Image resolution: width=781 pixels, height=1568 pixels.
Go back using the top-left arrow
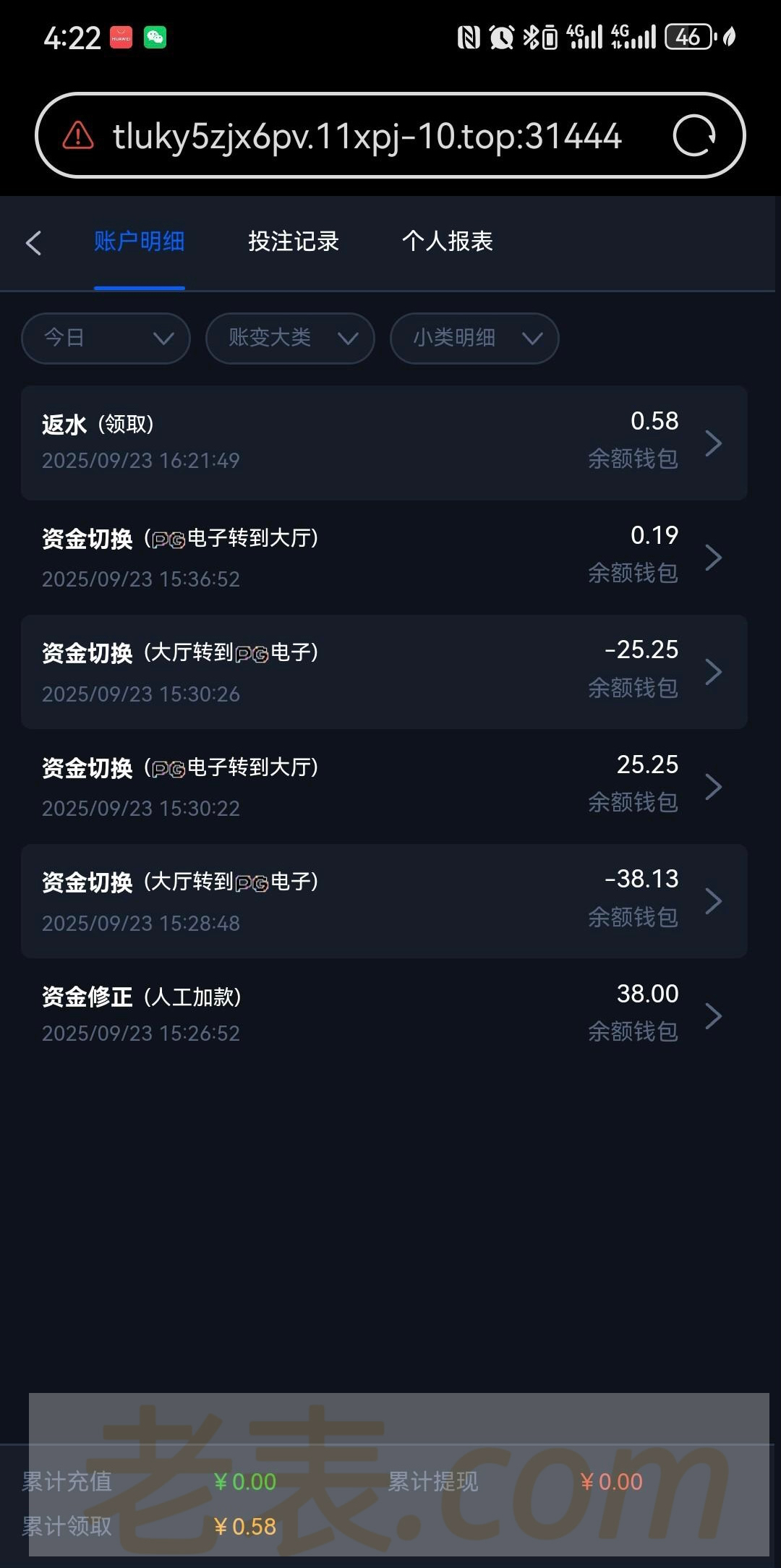click(x=33, y=243)
